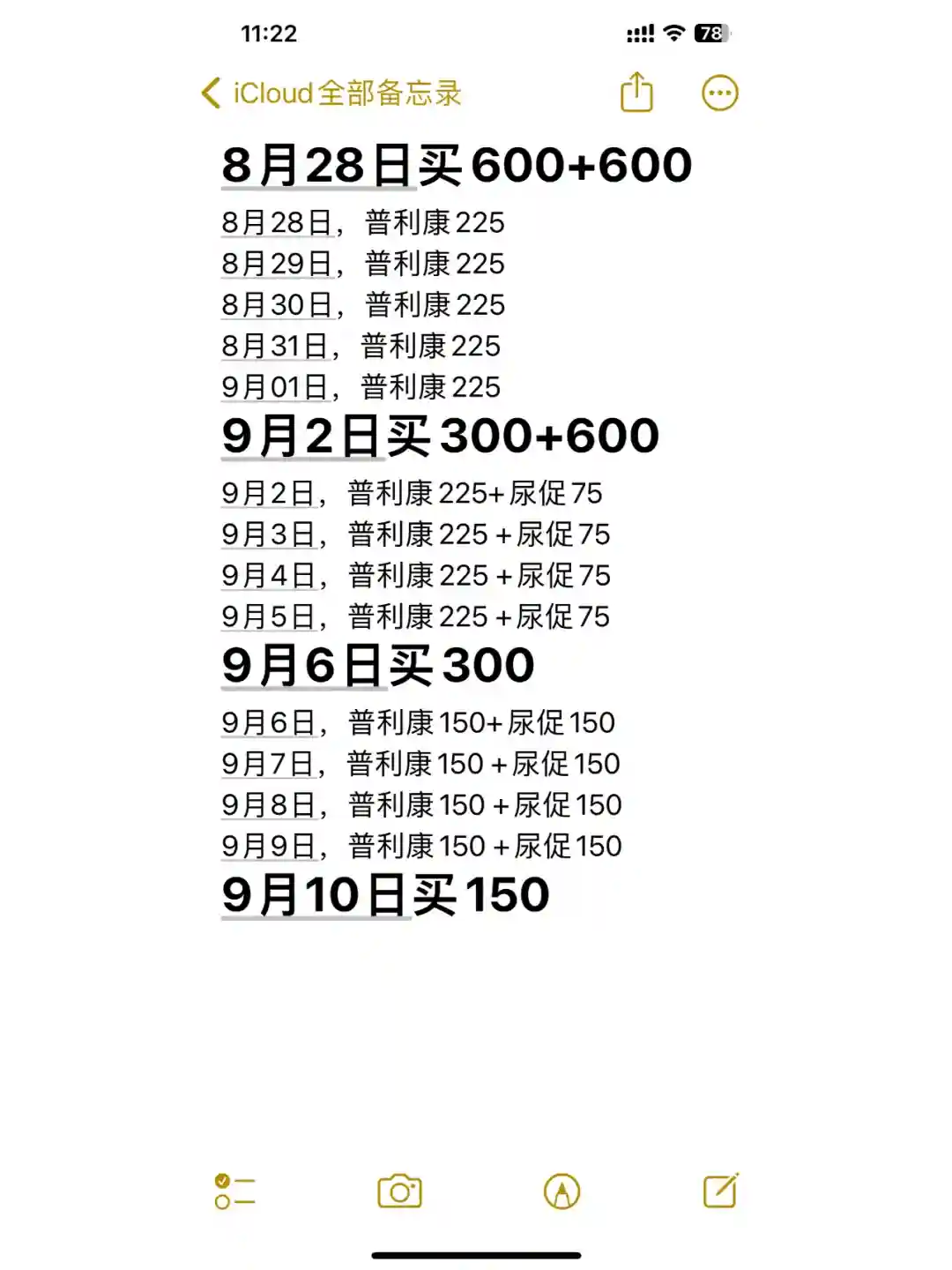
Task: Open the markup pen tool
Action: 562,1192
